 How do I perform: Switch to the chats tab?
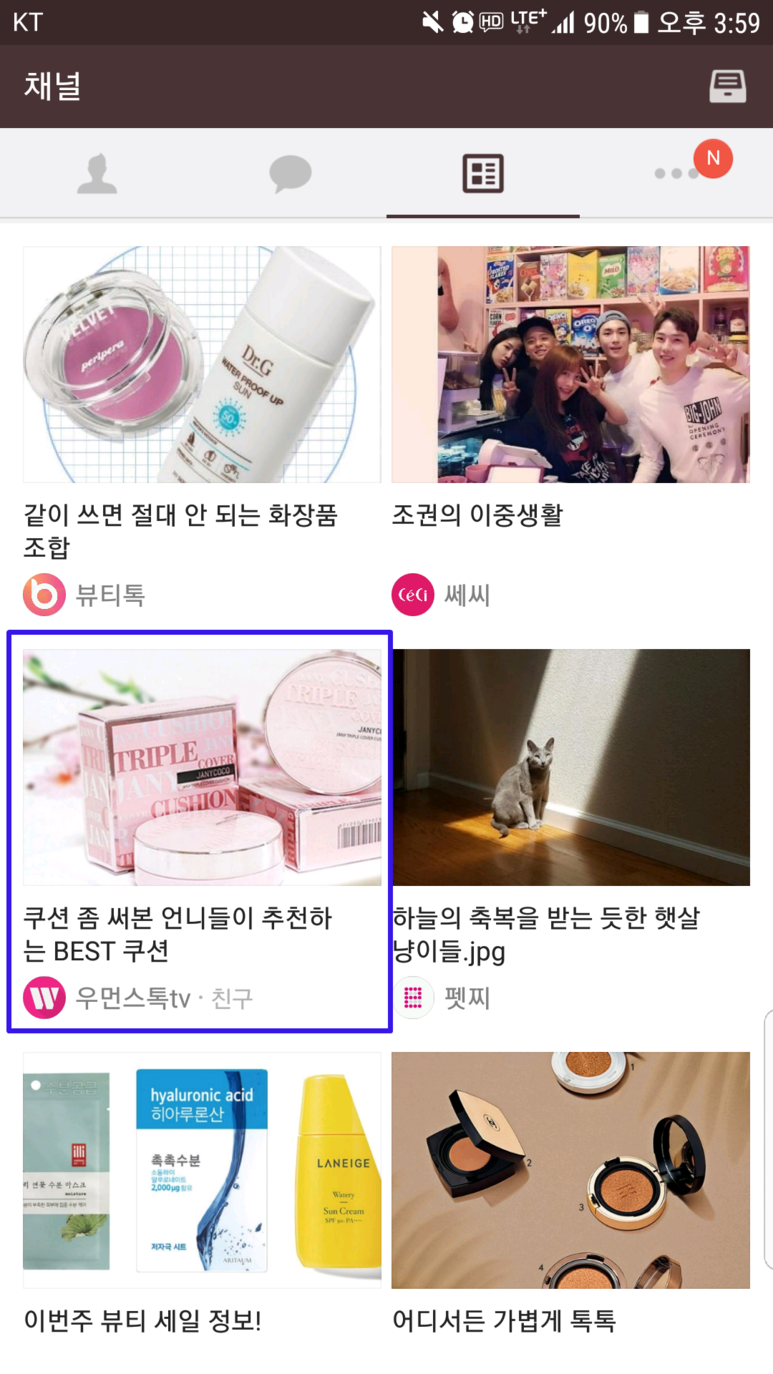click(x=290, y=174)
